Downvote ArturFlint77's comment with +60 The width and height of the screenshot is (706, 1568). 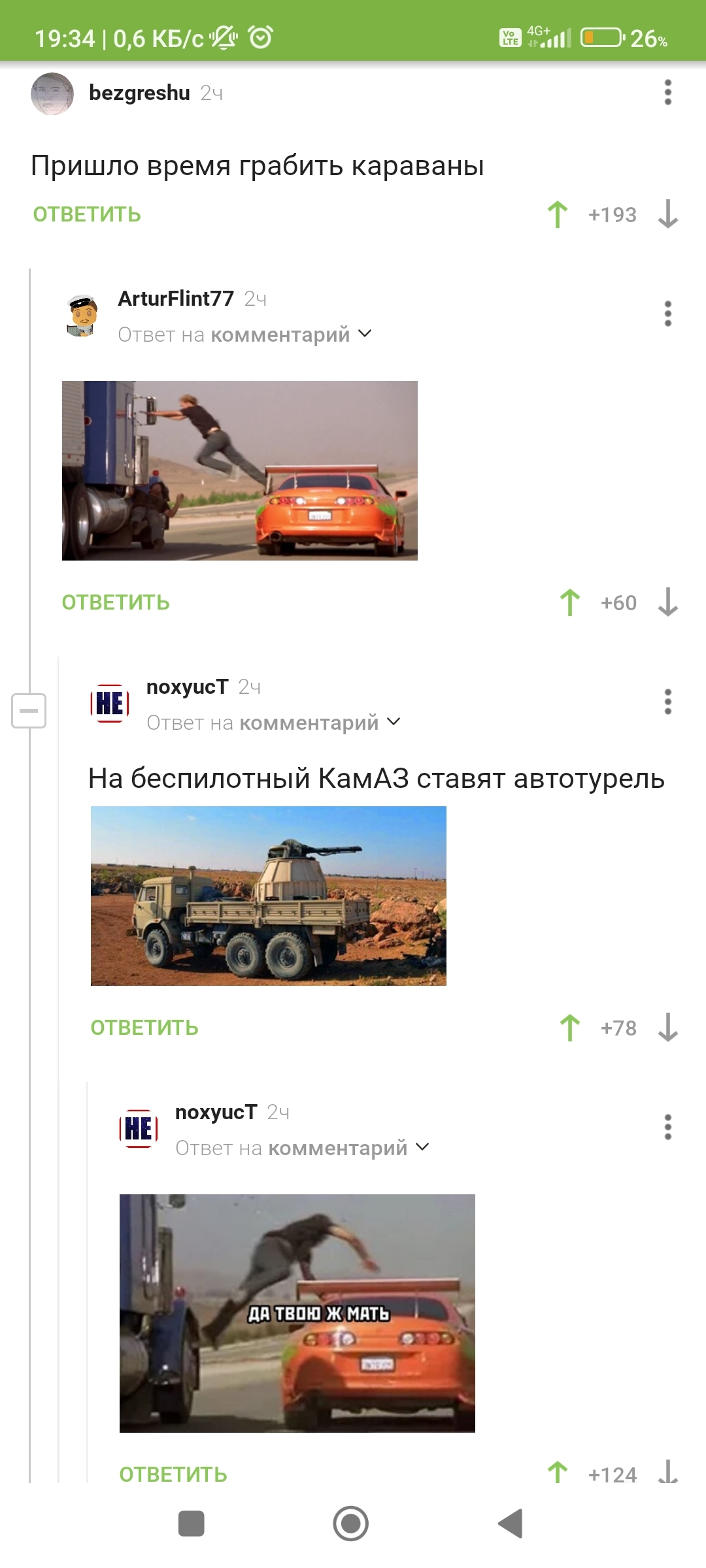[x=667, y=602]
